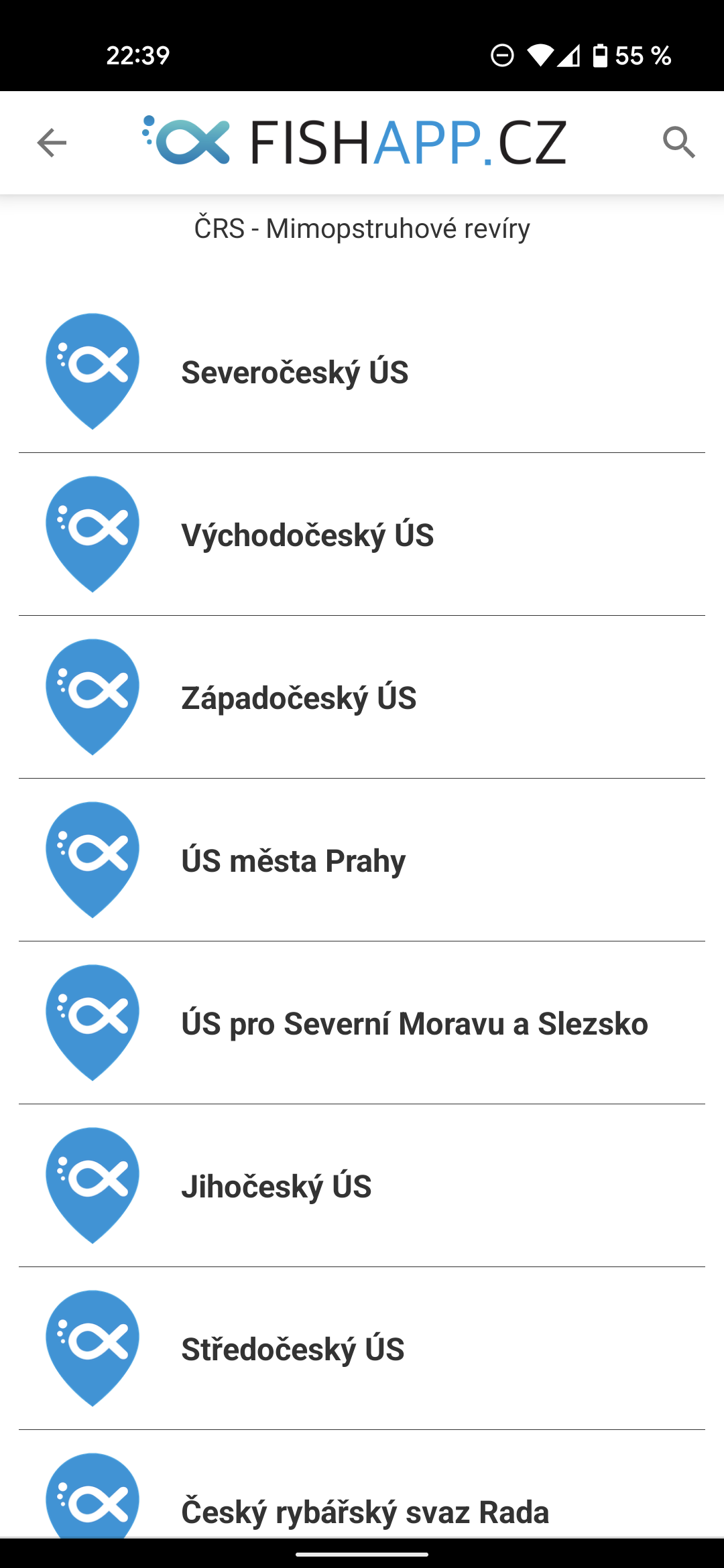Viewport: 724px width, 1568px height.
Task: Open the search magnifier icon
Action: (679, 143)
